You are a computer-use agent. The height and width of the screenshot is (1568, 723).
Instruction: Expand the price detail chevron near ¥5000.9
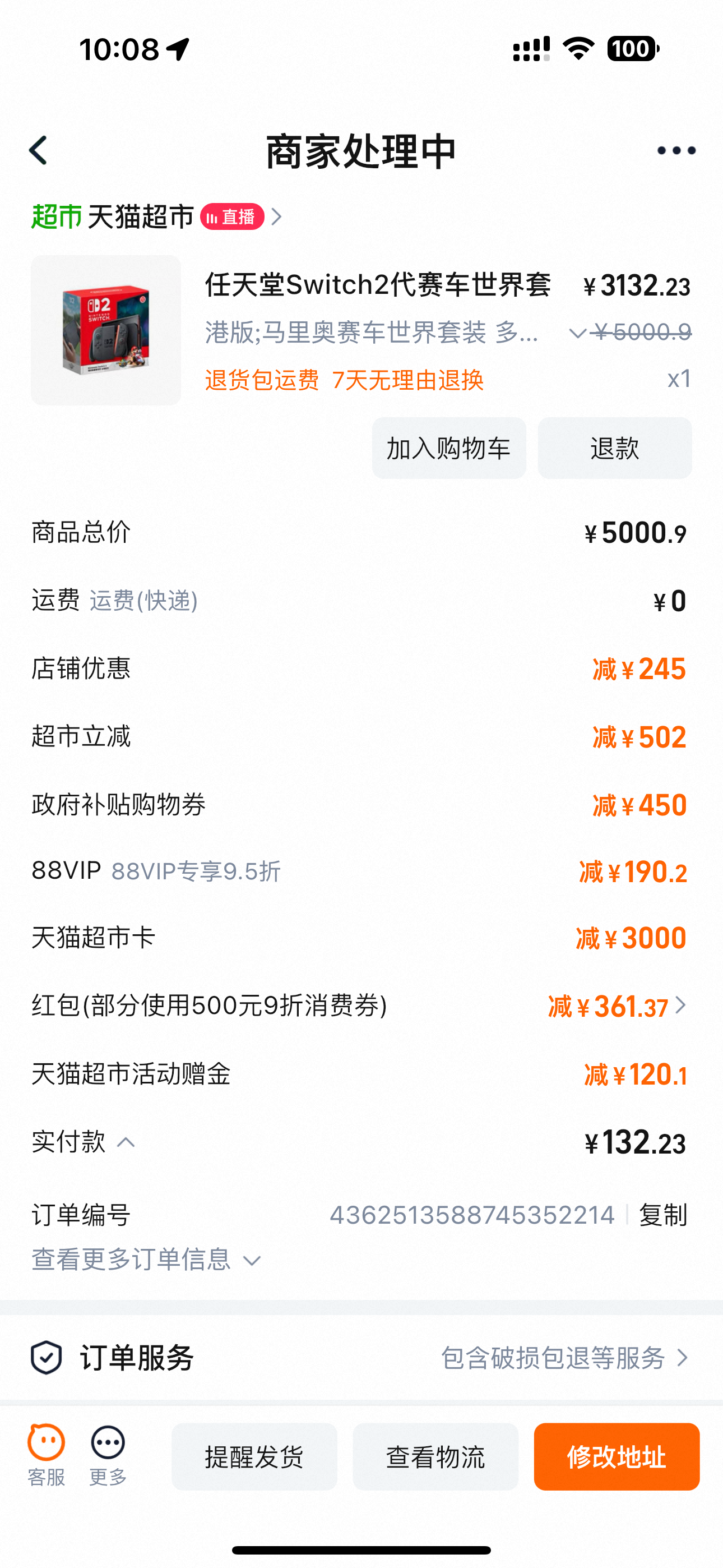[577, 333]
